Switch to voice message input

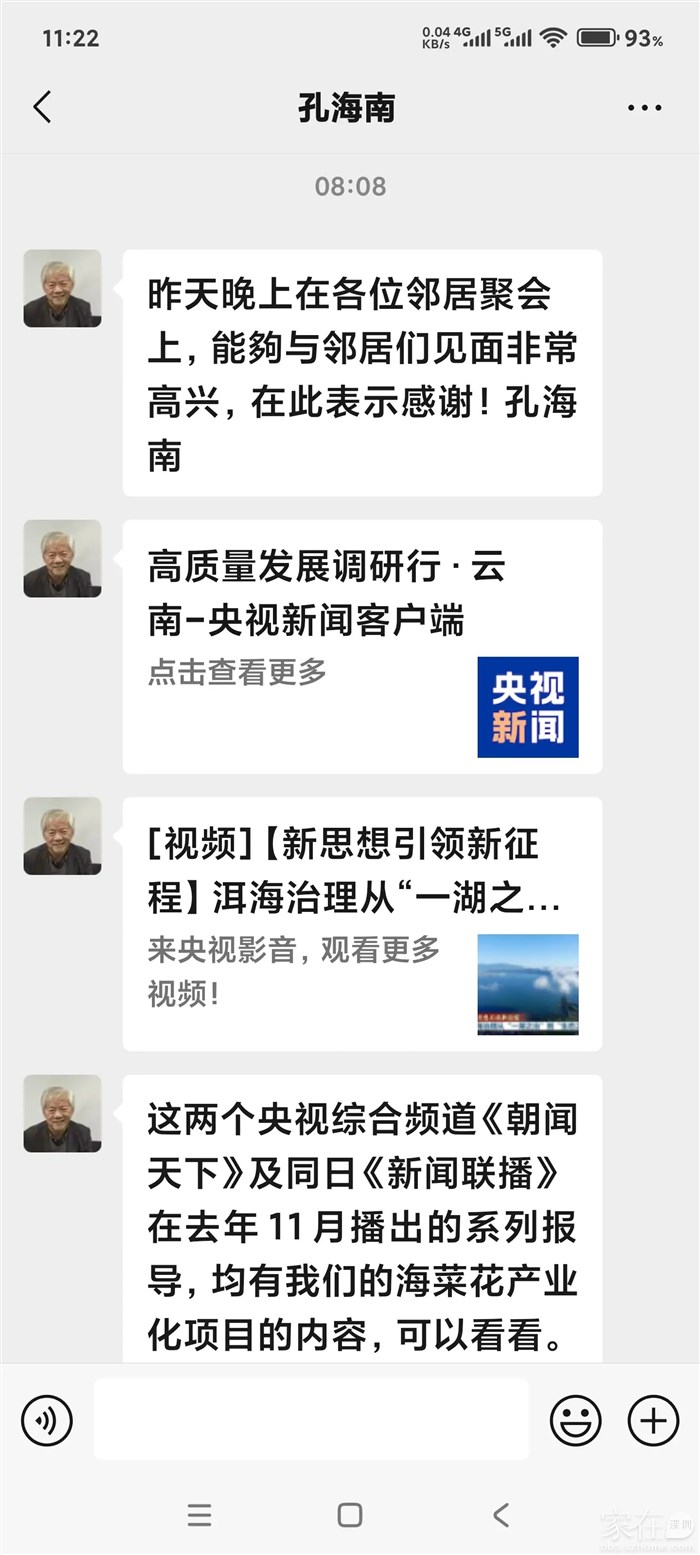coord(47,1420)
